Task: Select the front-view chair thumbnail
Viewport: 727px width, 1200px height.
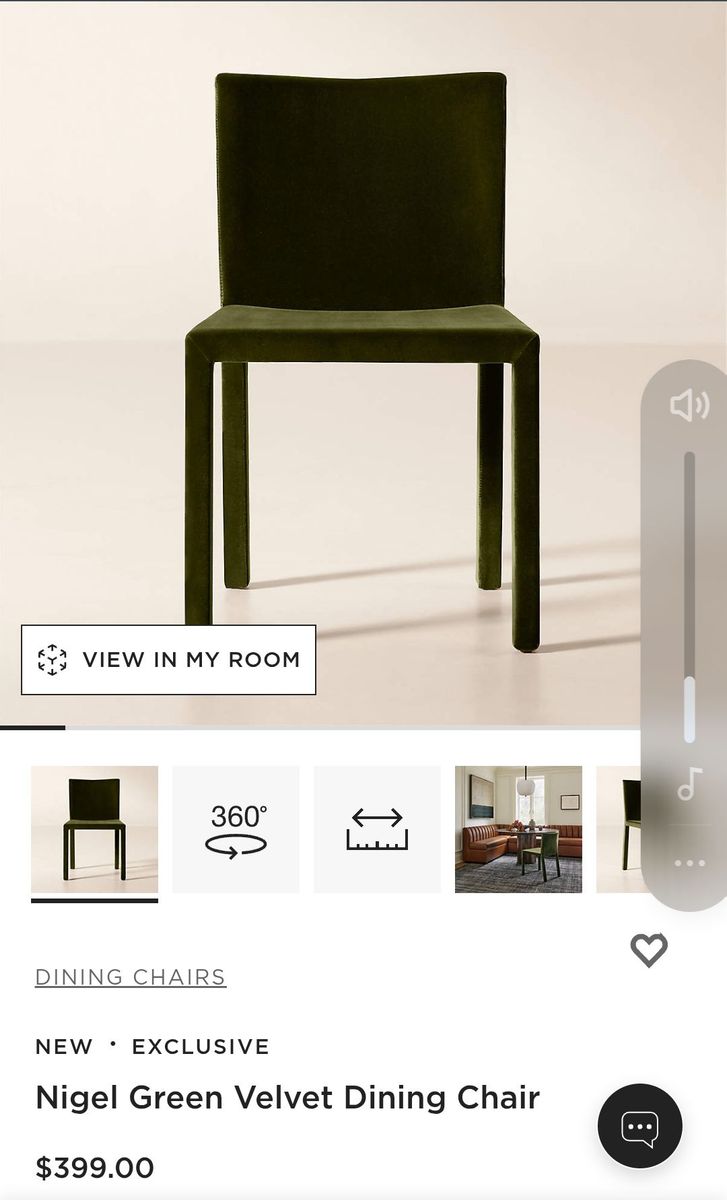Action: [x=94, y=829]
